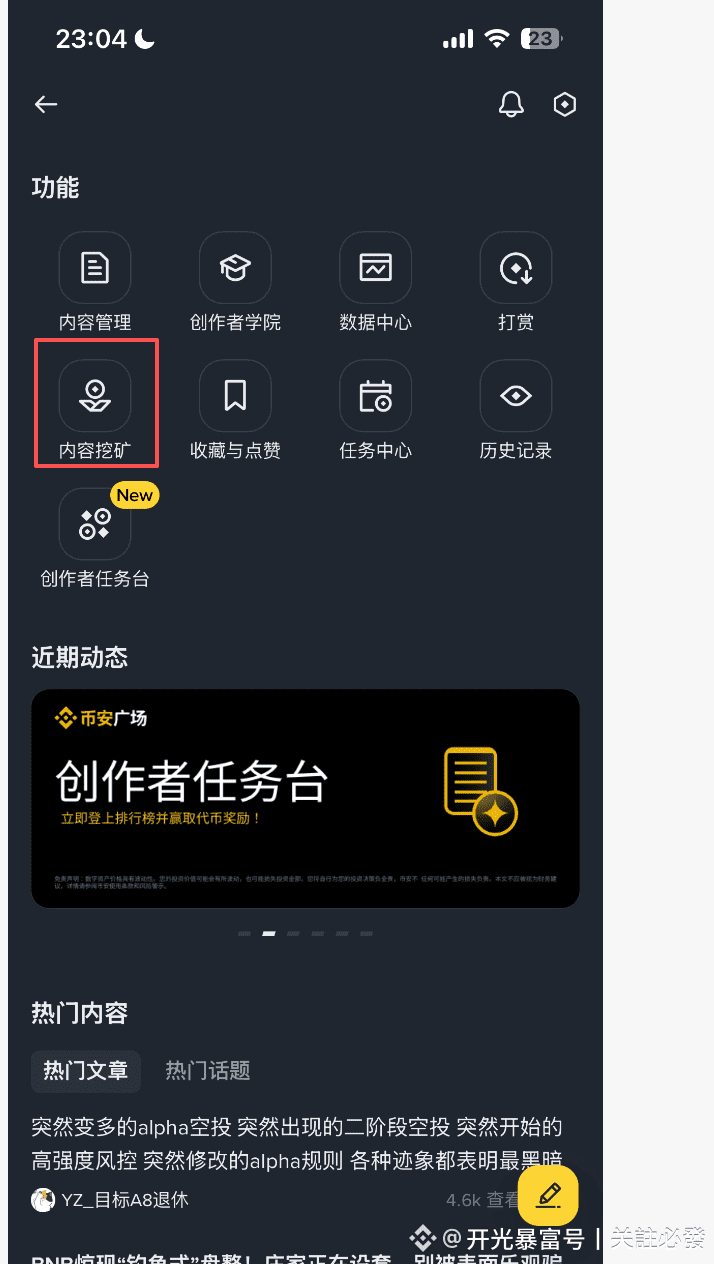Switch to the 热门话题 tab
The height and width of the screenshot is (1264, 714).
pos(207,1071)
